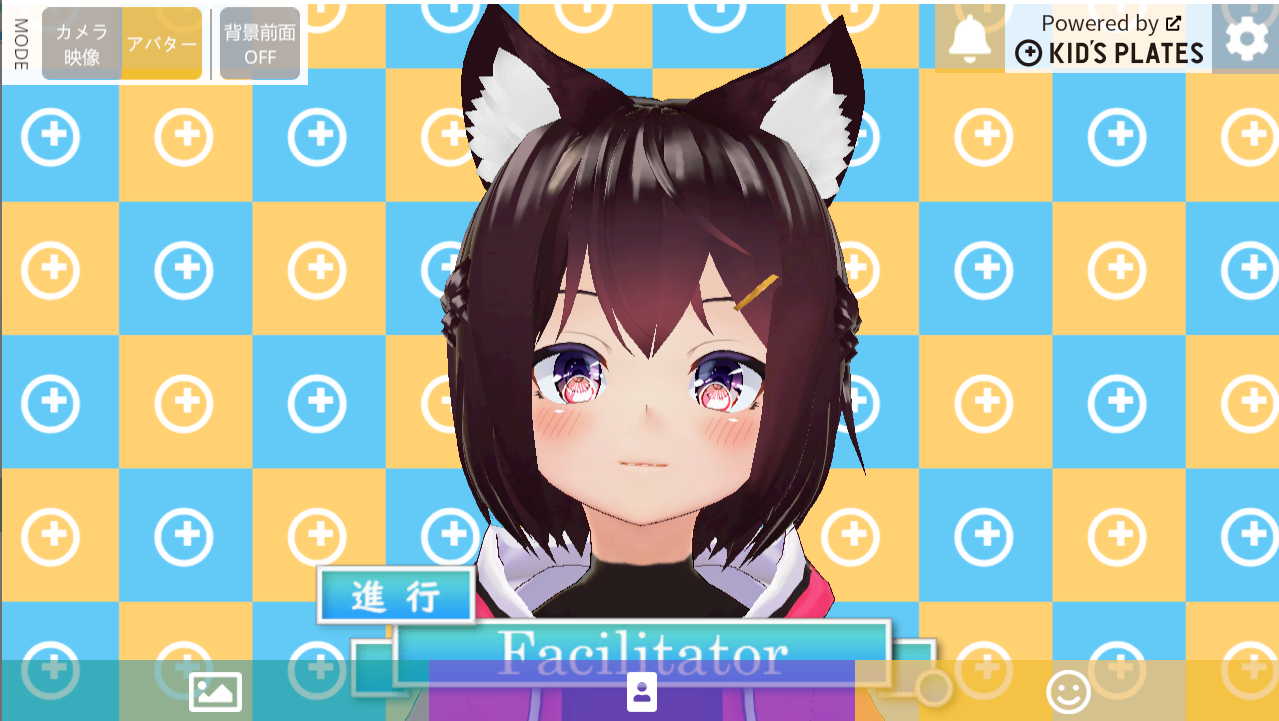Screen dimensions: 1279x721
Task: Switch to the avatar person tab
Action: click(642, 691)
